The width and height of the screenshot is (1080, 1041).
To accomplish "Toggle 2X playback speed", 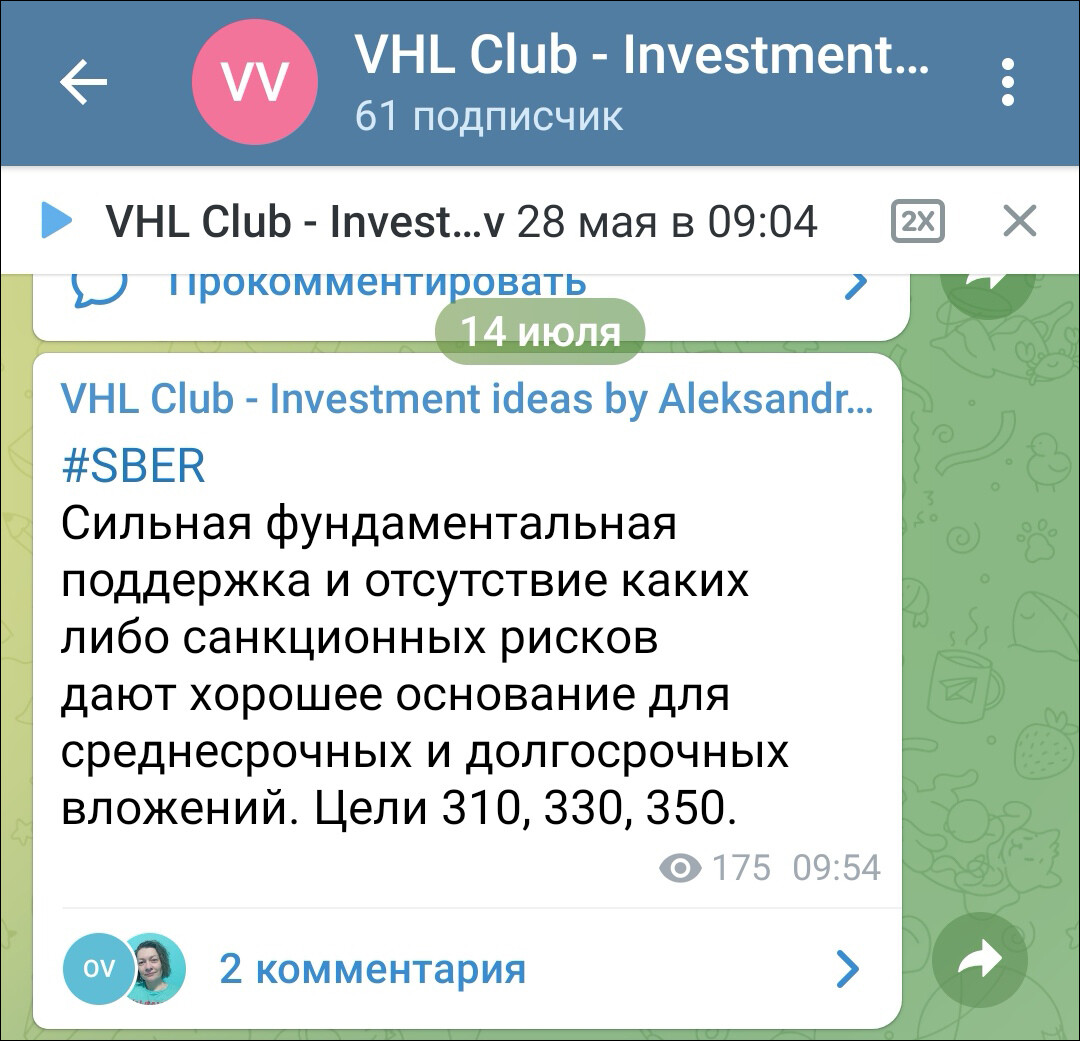I will click(917, 222).
